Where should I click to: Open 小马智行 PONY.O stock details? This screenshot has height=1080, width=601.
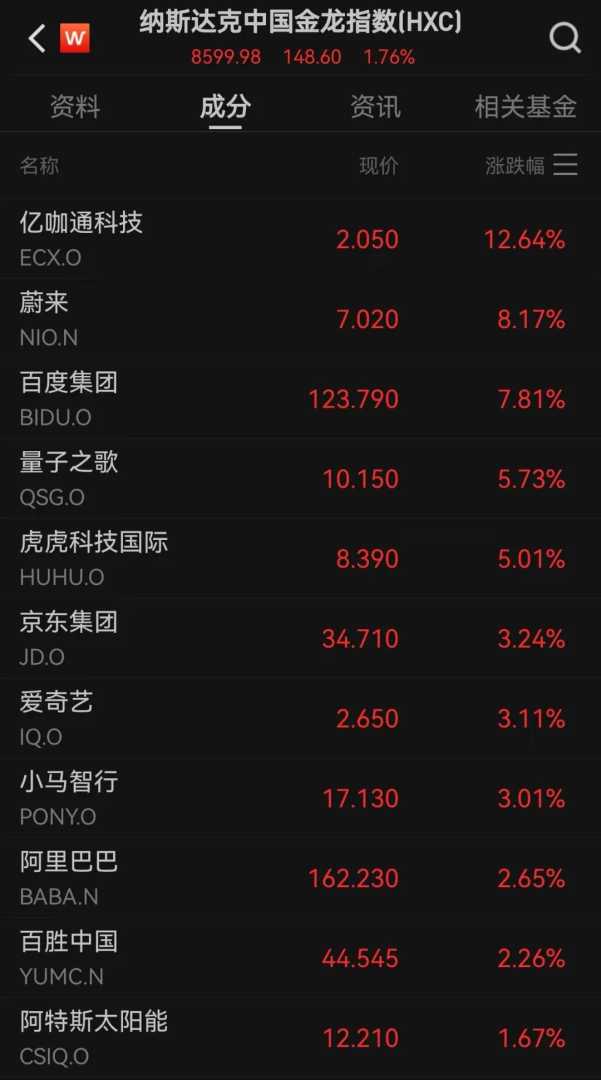(x=300, y=798)
